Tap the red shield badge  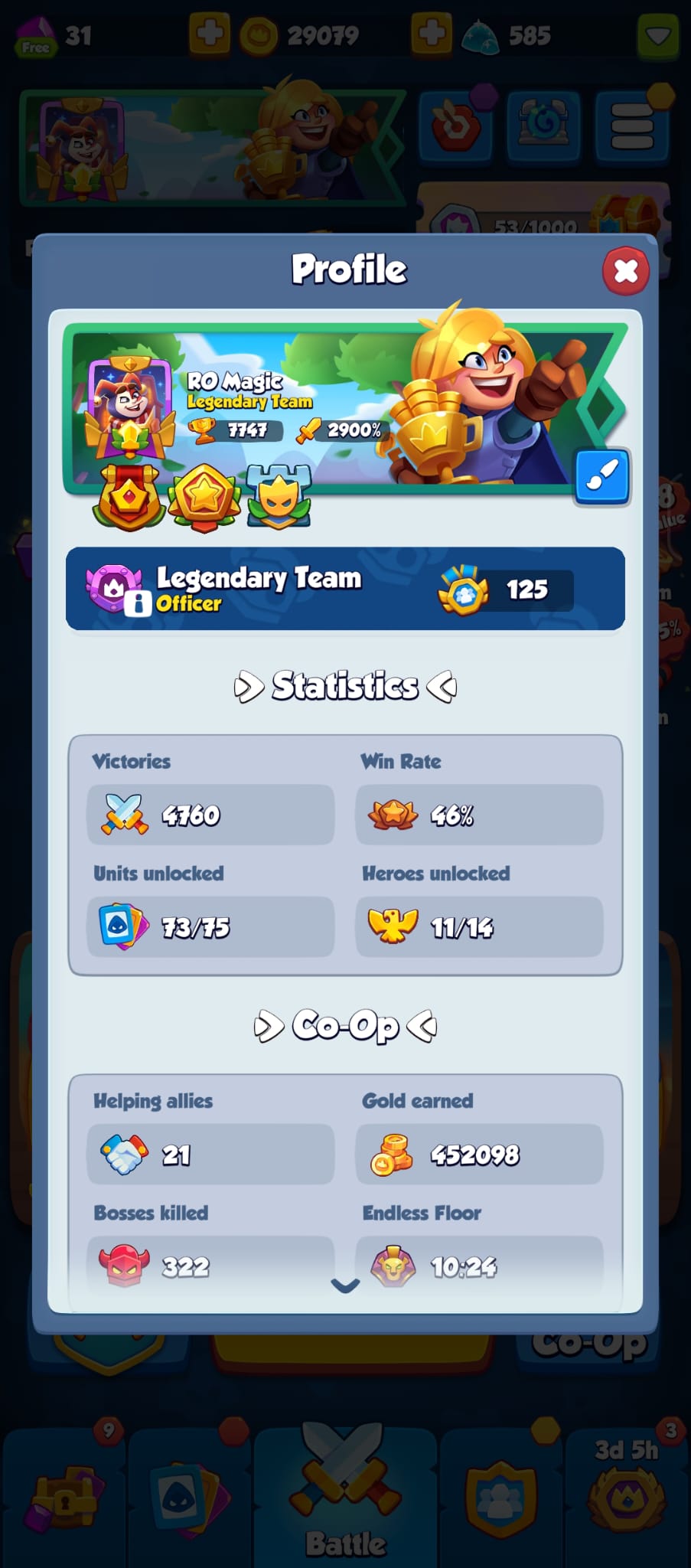coord(129,496)
